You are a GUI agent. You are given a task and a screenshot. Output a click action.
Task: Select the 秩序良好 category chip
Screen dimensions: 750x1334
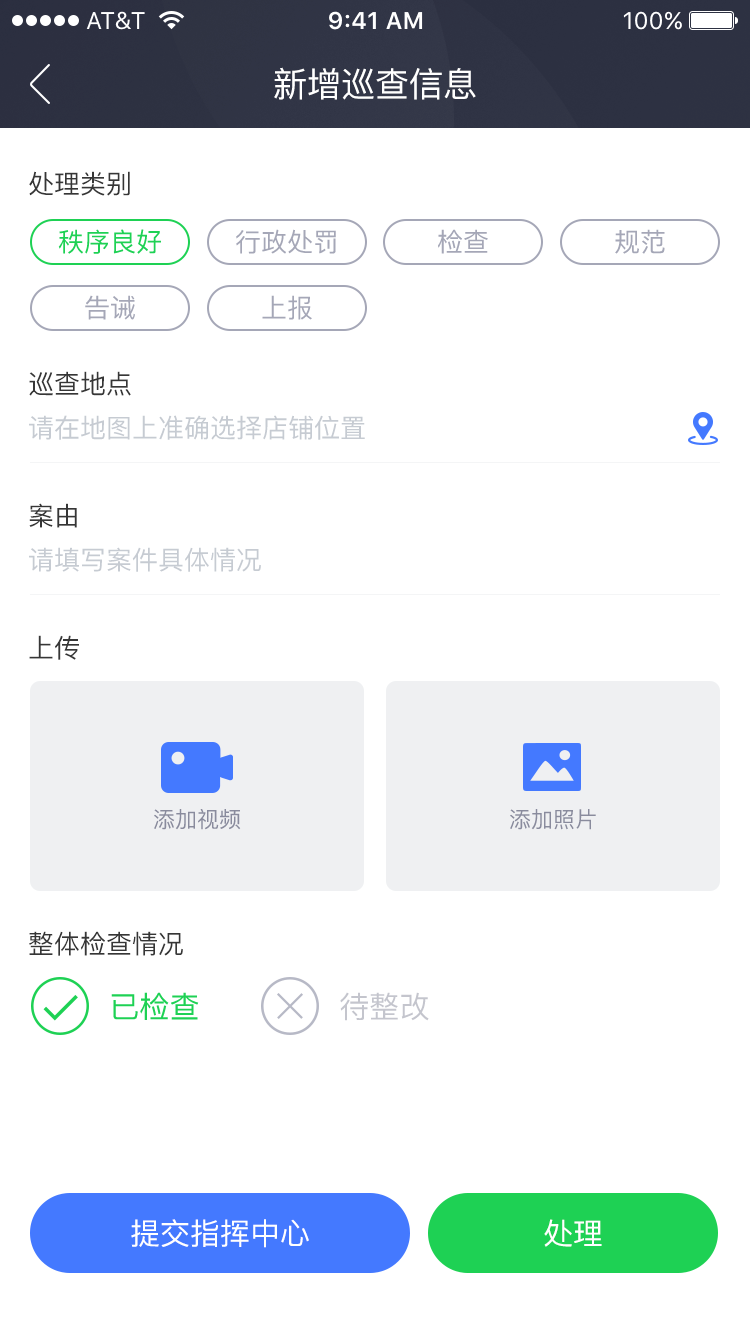click(x=110, y=242)
